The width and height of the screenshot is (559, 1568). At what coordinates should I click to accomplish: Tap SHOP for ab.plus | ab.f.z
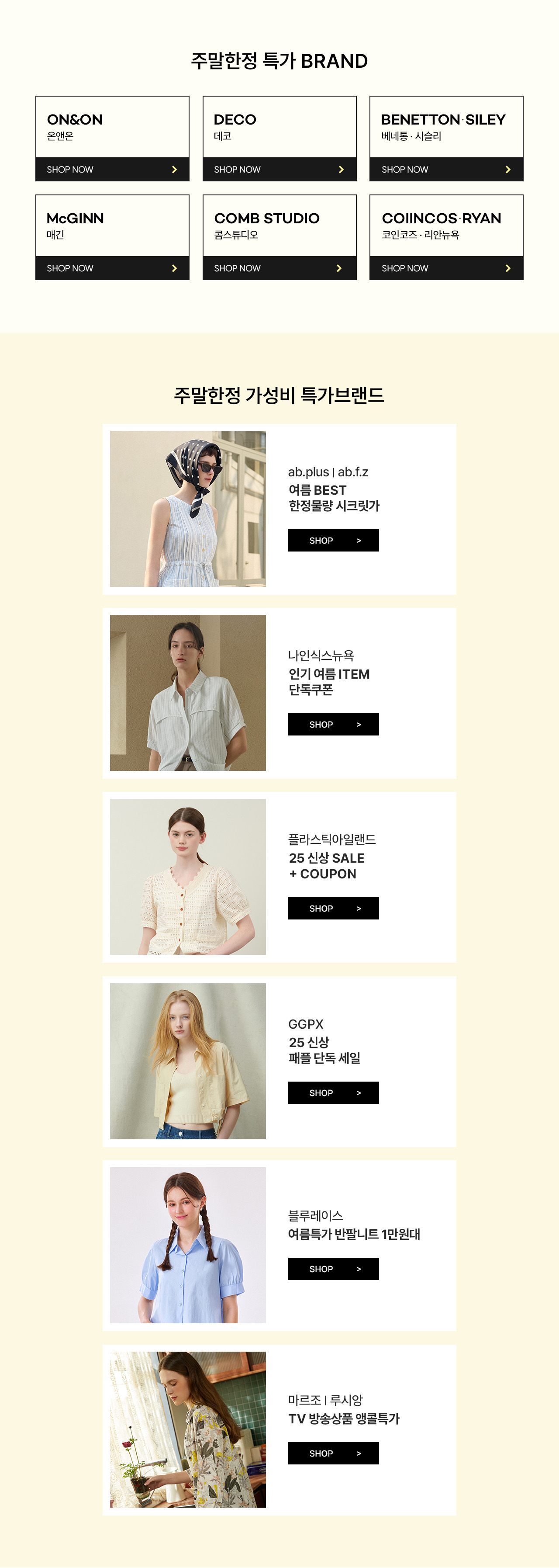(x=333, y=541)
